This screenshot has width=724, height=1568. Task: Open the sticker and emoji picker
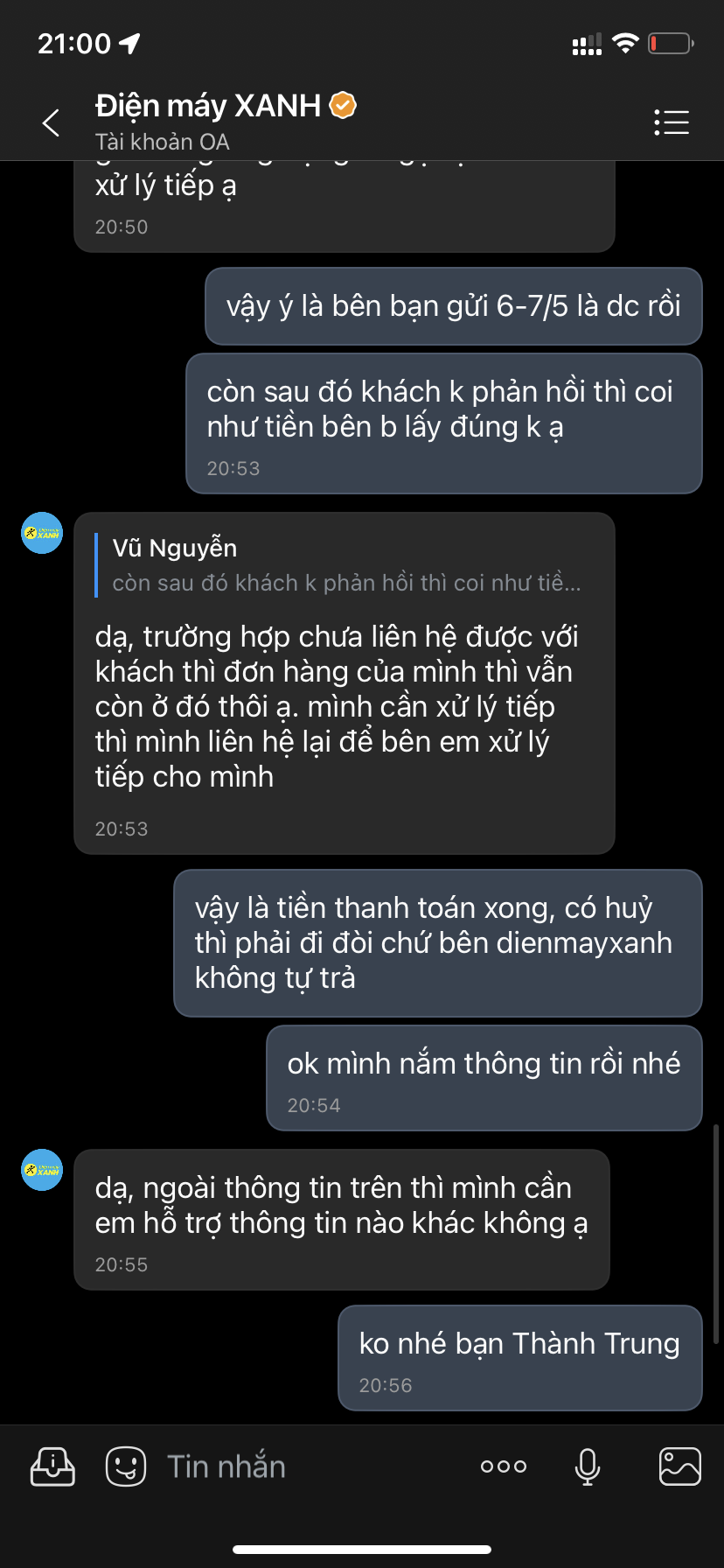[126, 1466]
